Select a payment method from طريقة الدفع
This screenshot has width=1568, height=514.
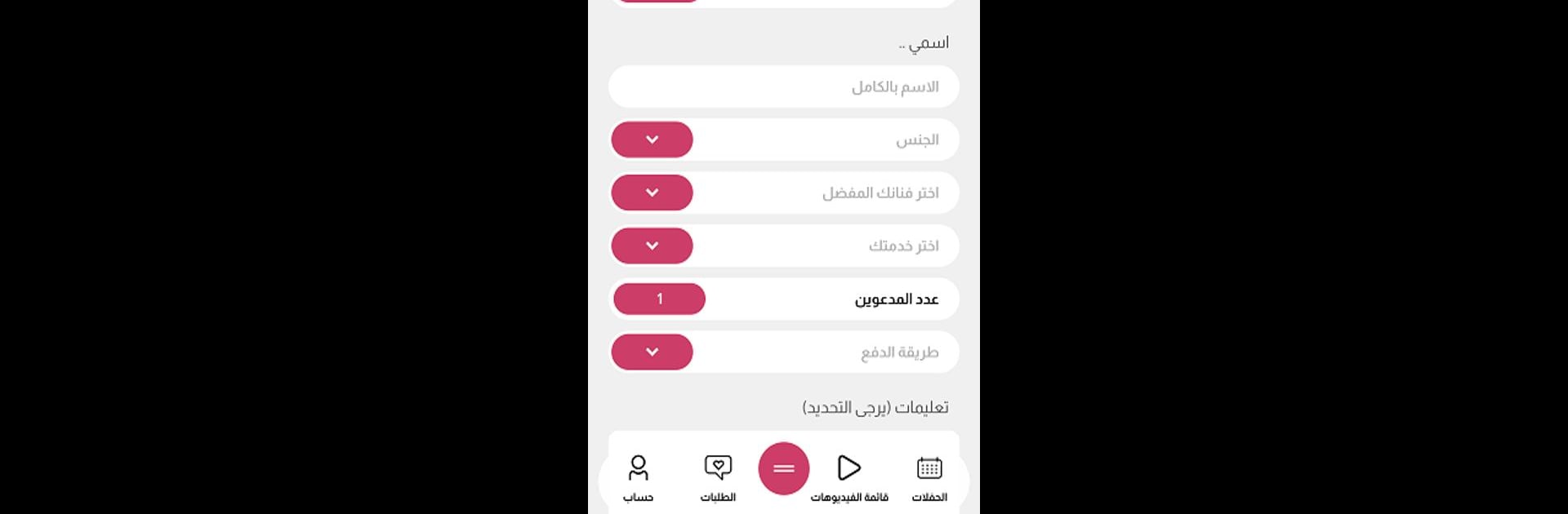click(x=652, y=352)
